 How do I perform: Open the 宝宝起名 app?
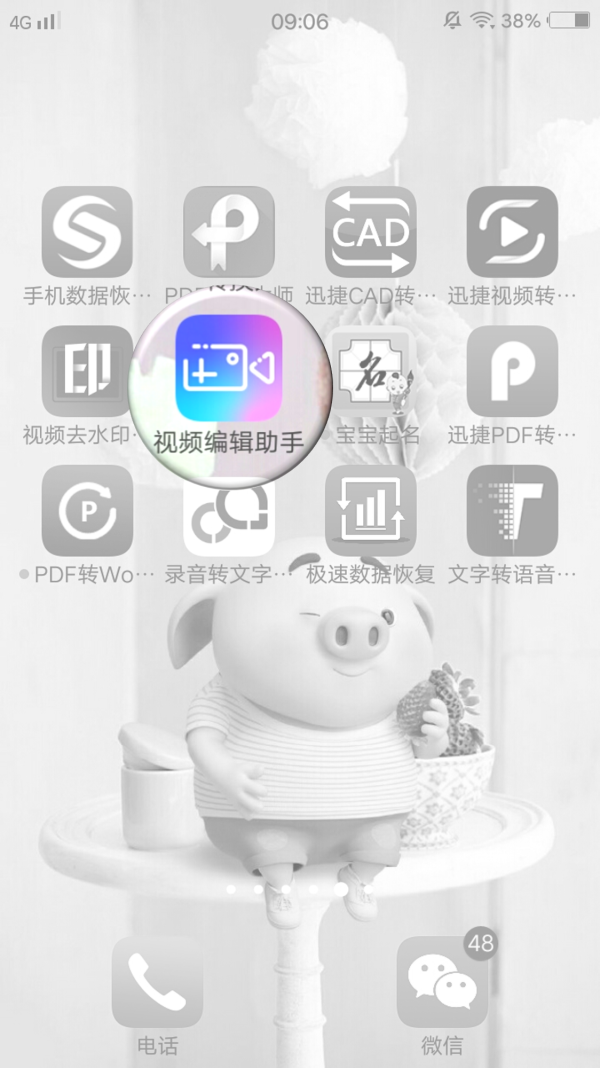tap(371, 371)
